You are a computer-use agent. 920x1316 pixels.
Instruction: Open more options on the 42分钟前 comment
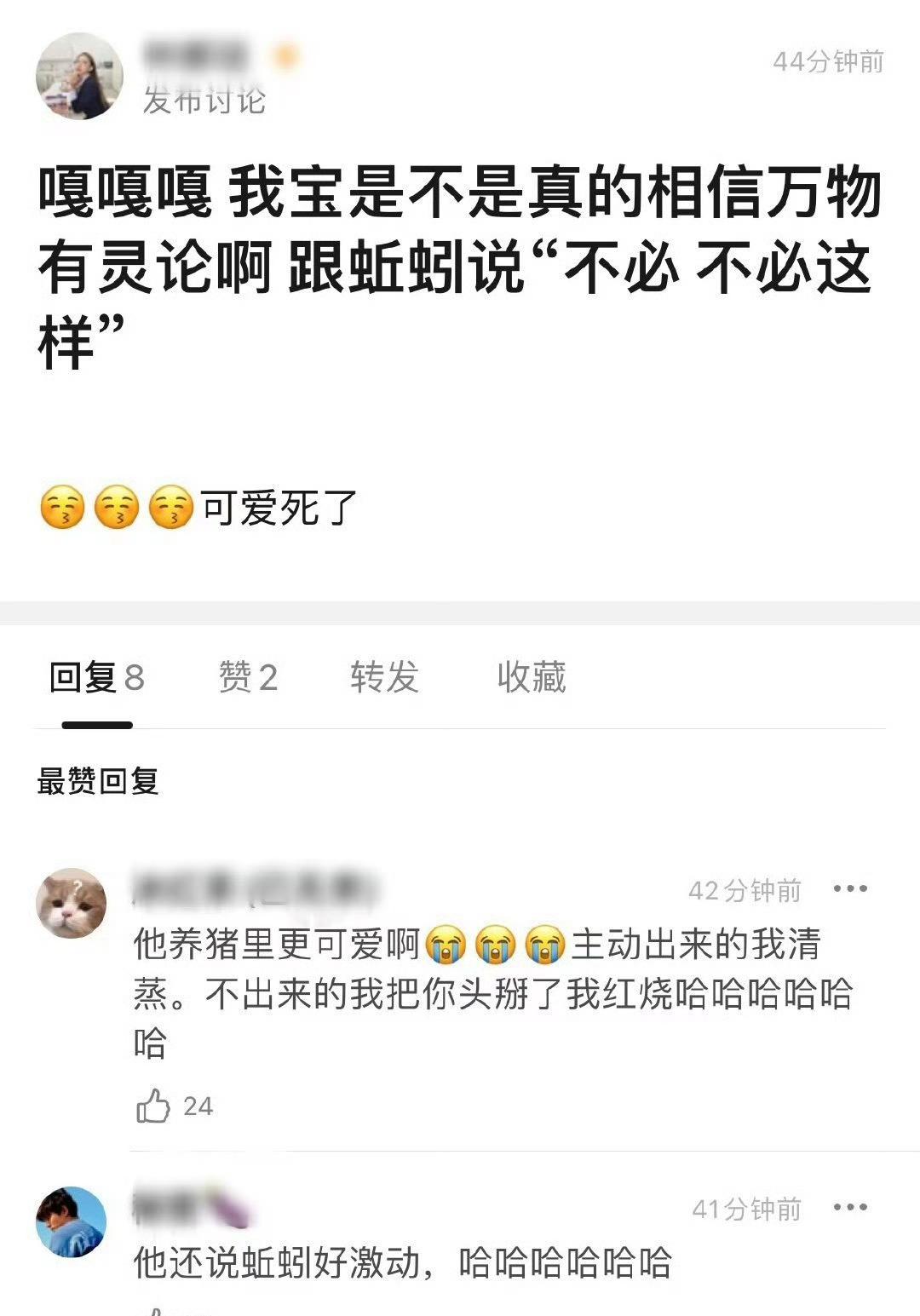pyautogui.click(x=850, y=889)
